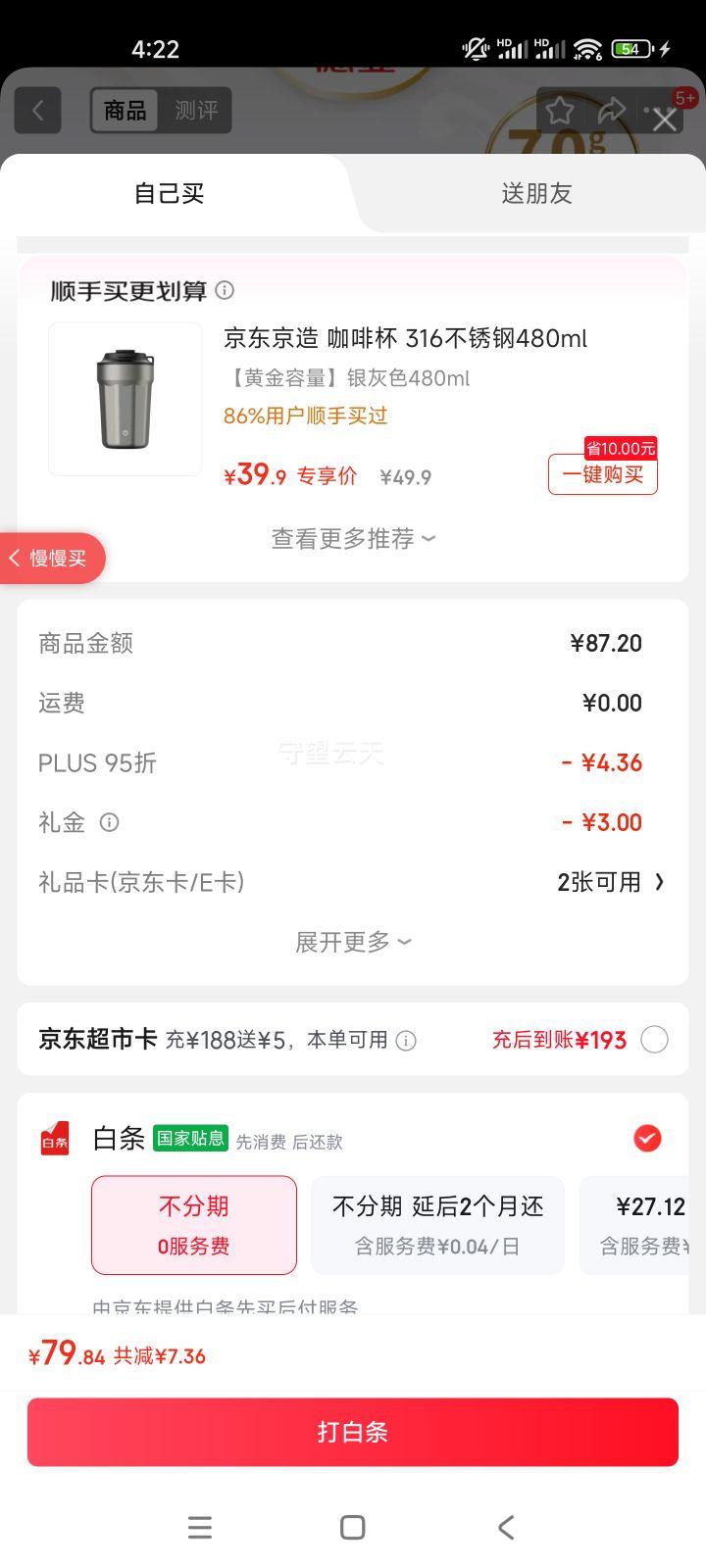Viewport: 706px width, 1568px height.
Task: Close the checkout sheet
Action: (x=665, y=120)
